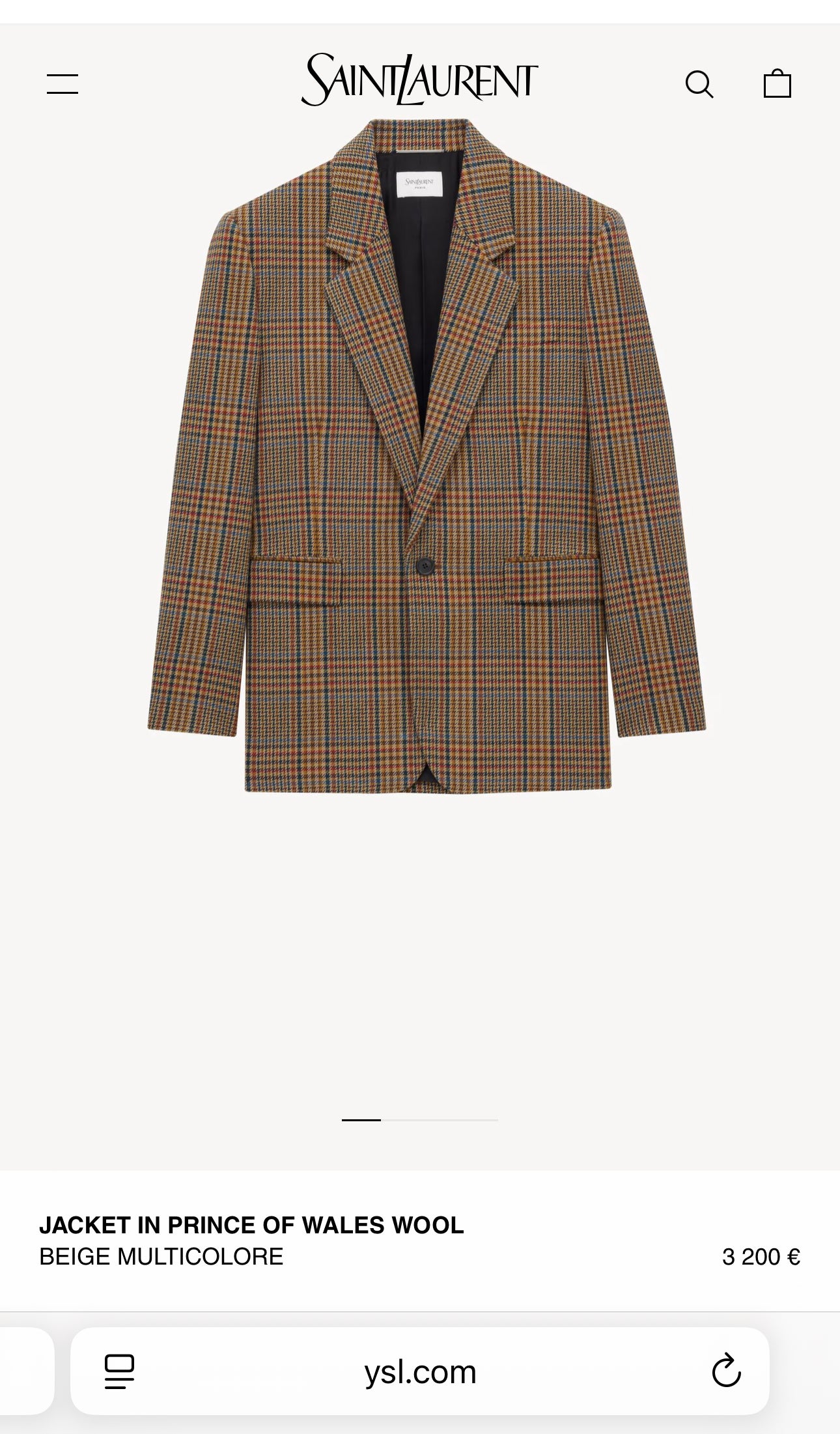Viewport: 840px width, 1434px height.
Task: Open the search icon
Action: click(699, 84)
